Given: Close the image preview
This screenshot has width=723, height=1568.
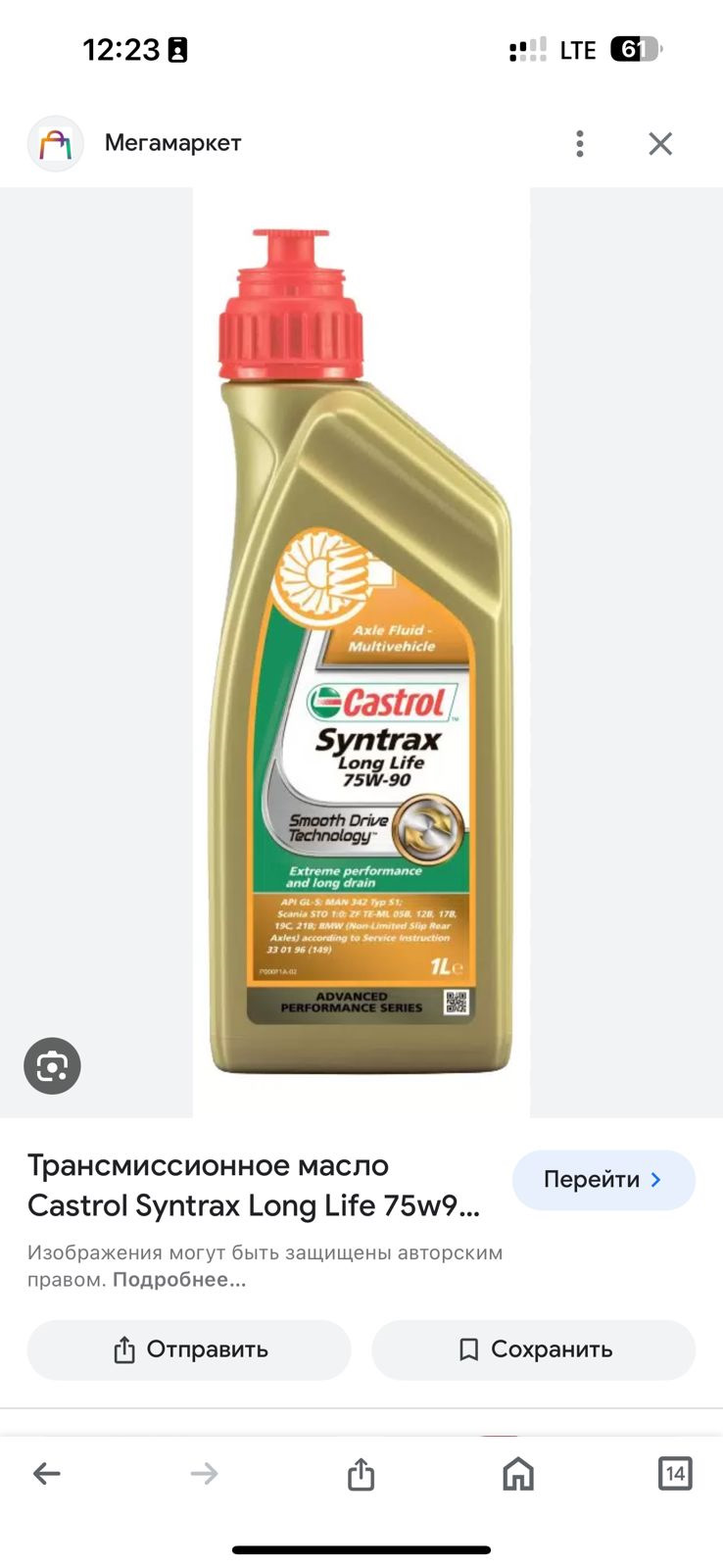Looking at the screenshot, I should 660,144.
